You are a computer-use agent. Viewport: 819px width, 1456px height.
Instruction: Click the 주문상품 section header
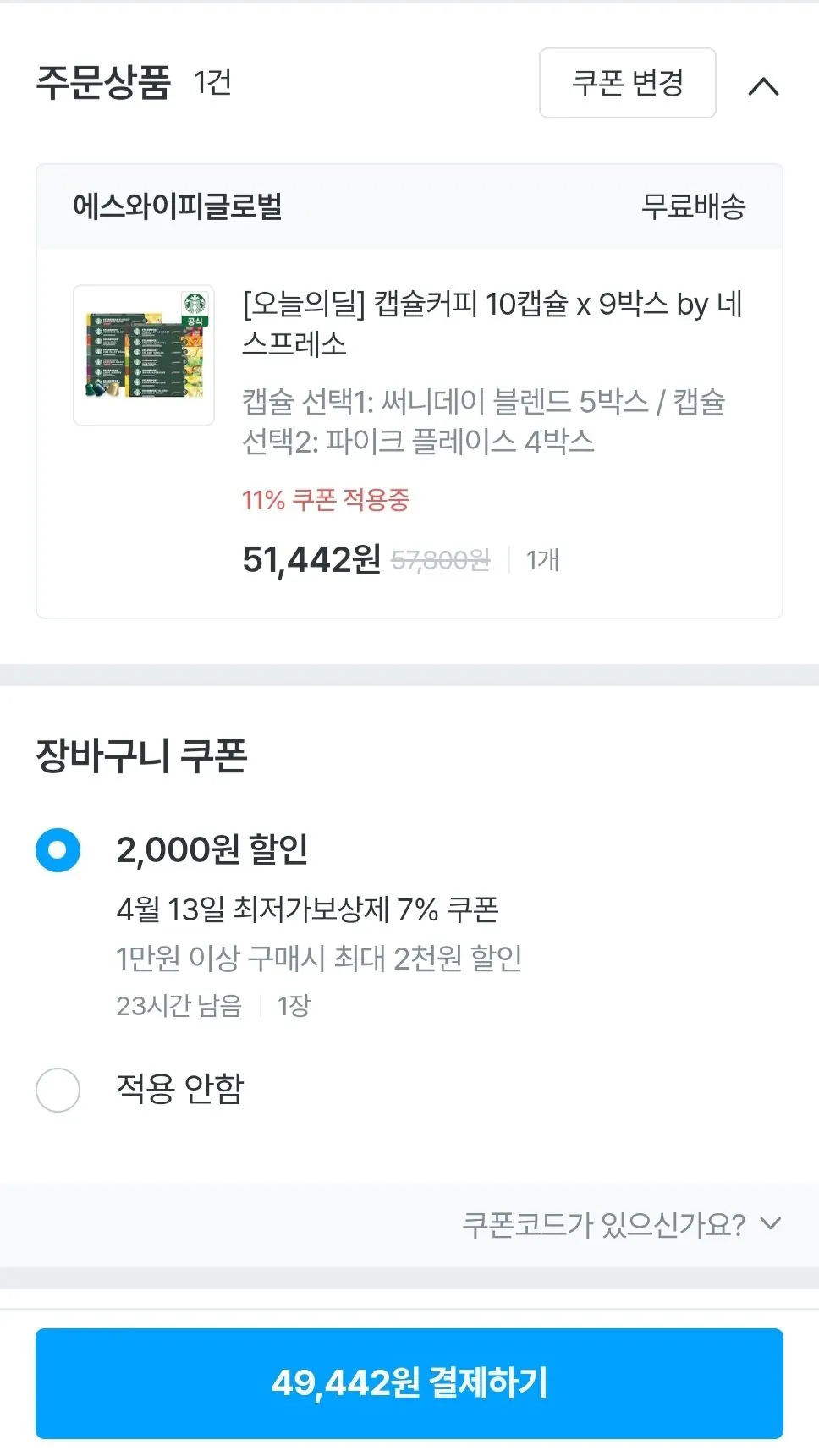click(103, 83)
